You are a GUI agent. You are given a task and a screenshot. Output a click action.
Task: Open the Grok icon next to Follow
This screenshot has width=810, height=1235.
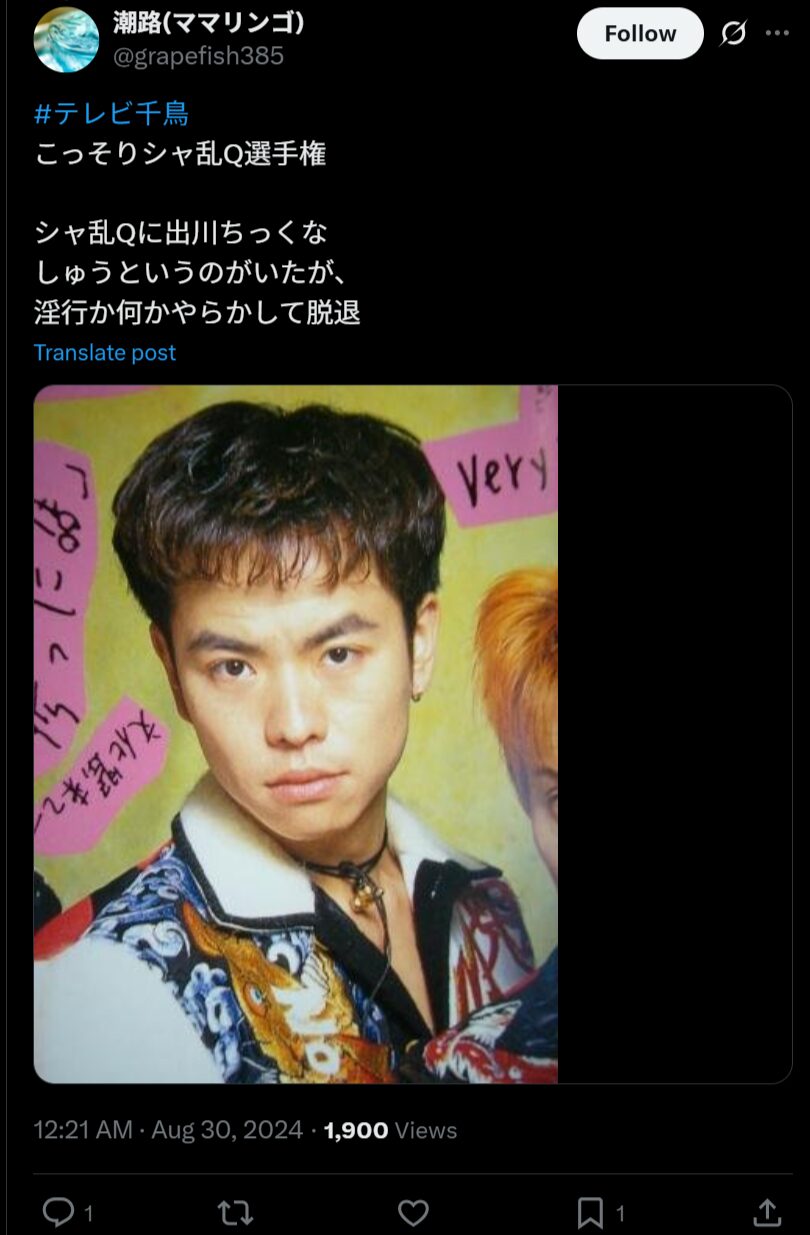click(733, 34)
